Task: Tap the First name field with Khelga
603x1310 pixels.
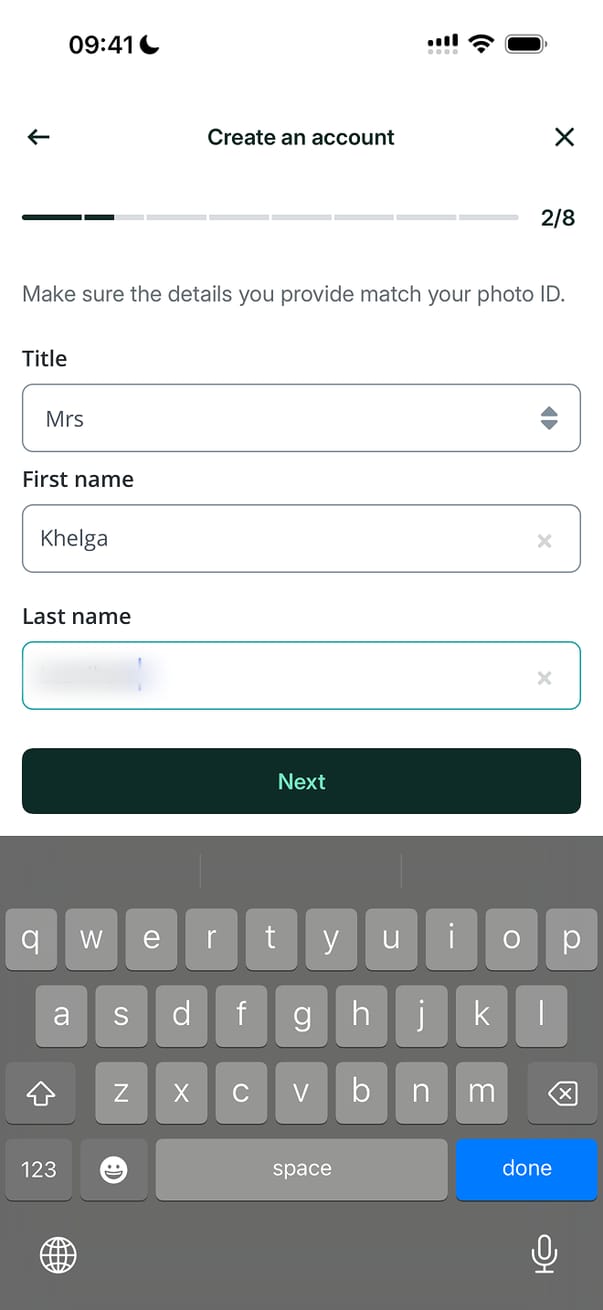Action: click(280, 539)
